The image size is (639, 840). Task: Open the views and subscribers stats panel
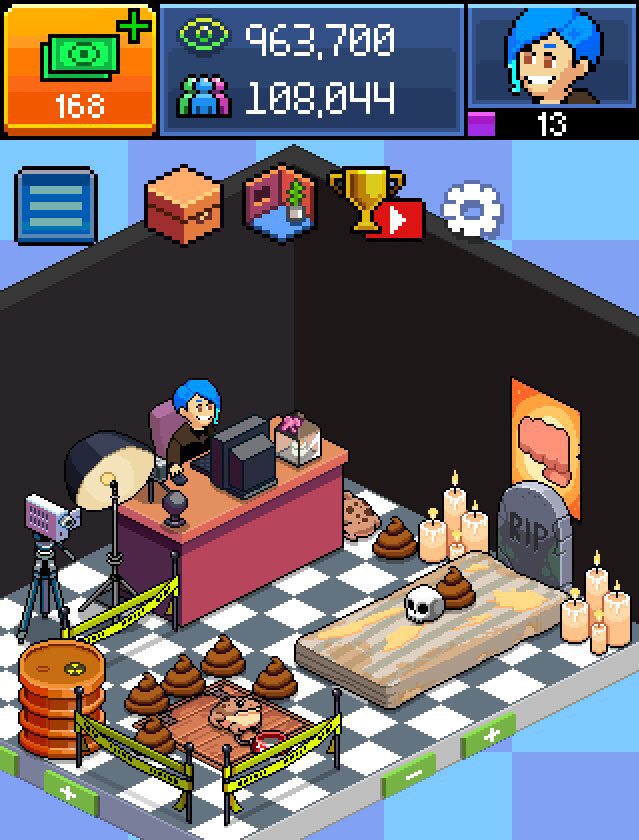pos(312,68)
